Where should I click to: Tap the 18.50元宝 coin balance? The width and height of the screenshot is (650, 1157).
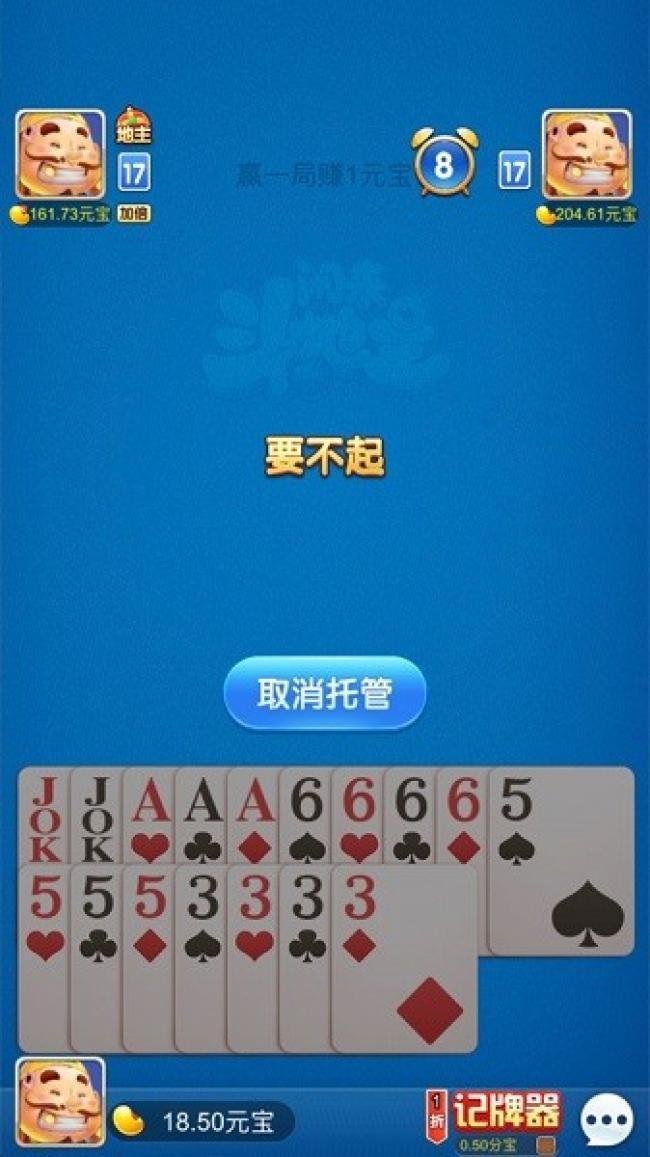(205, 1122)
